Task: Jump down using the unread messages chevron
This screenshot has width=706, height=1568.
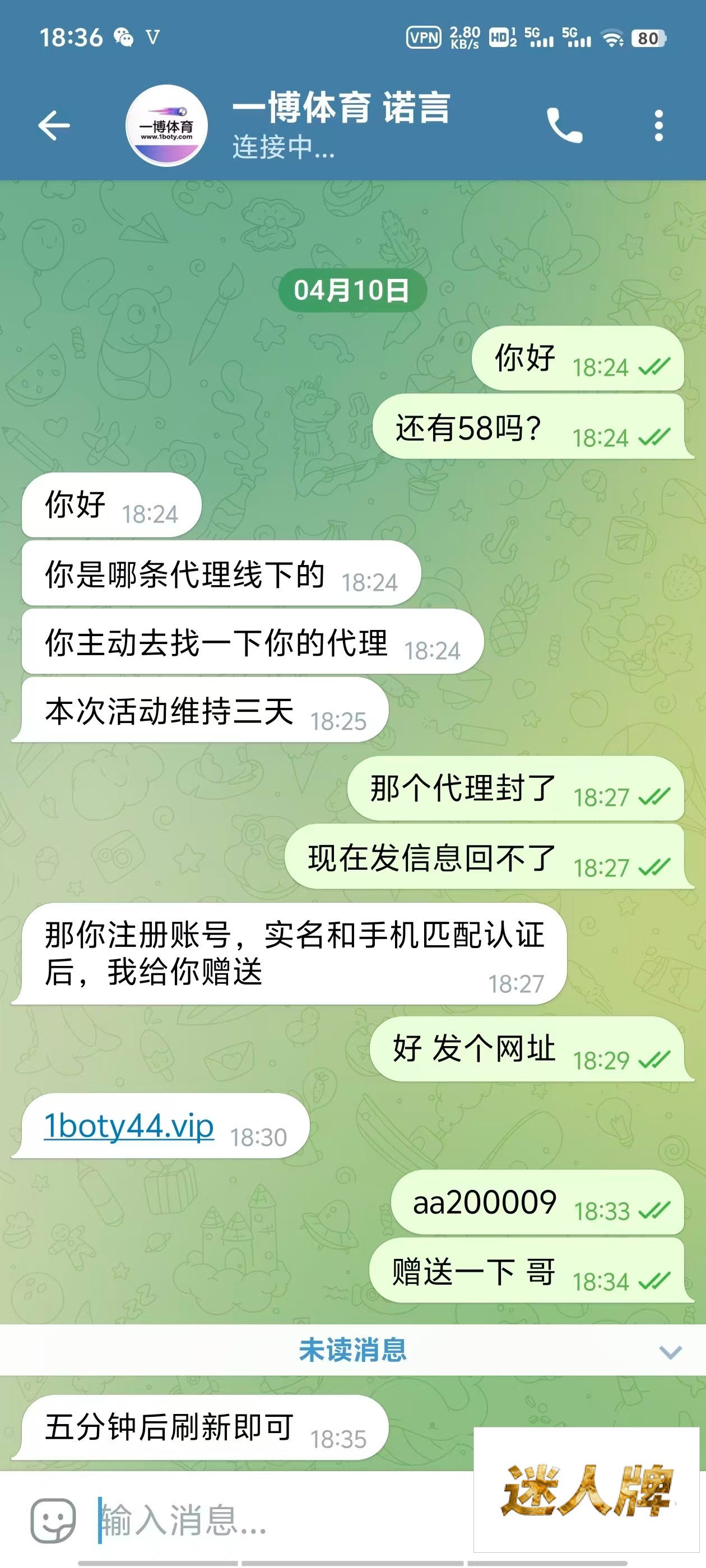Action: tap(670, 1352)
